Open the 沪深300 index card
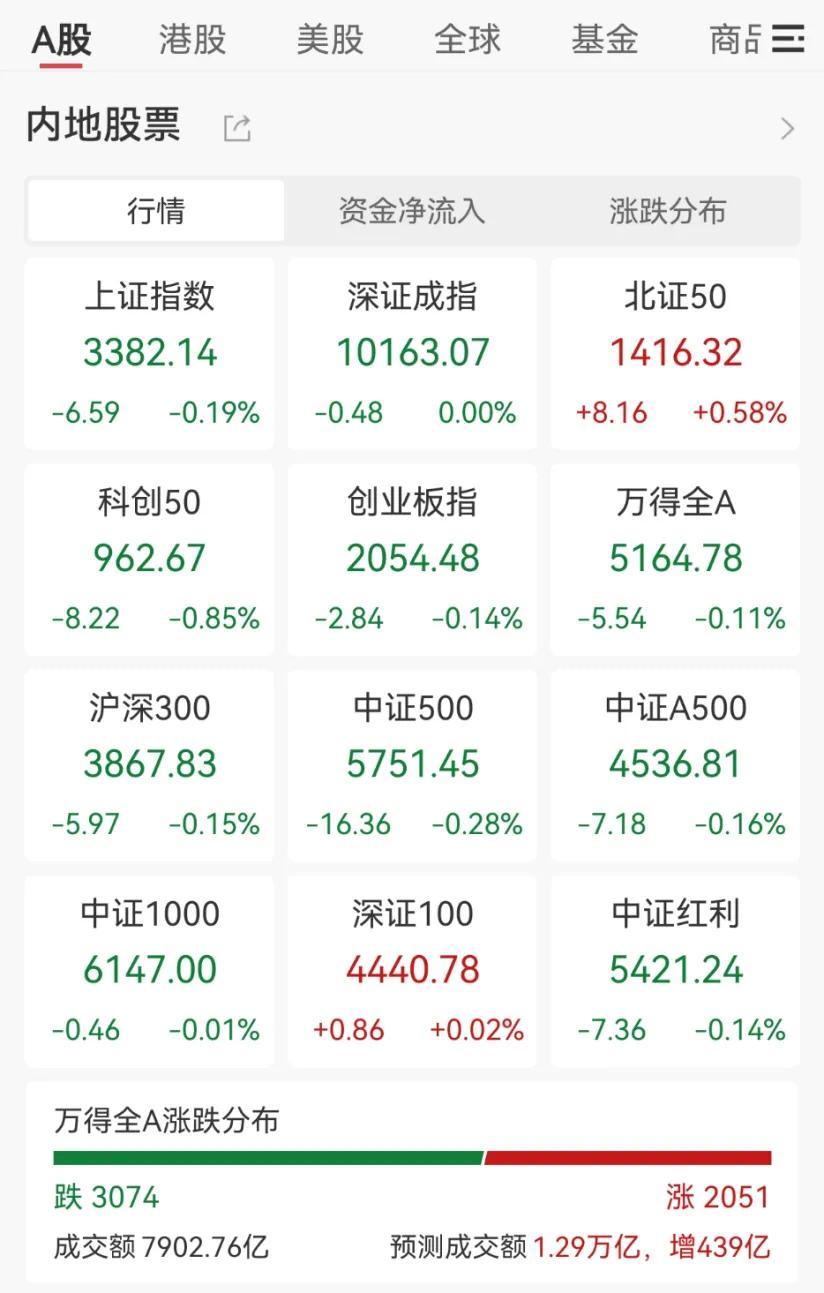Image resolution: width=824 pixels, height=1293 pixels. 150,765
